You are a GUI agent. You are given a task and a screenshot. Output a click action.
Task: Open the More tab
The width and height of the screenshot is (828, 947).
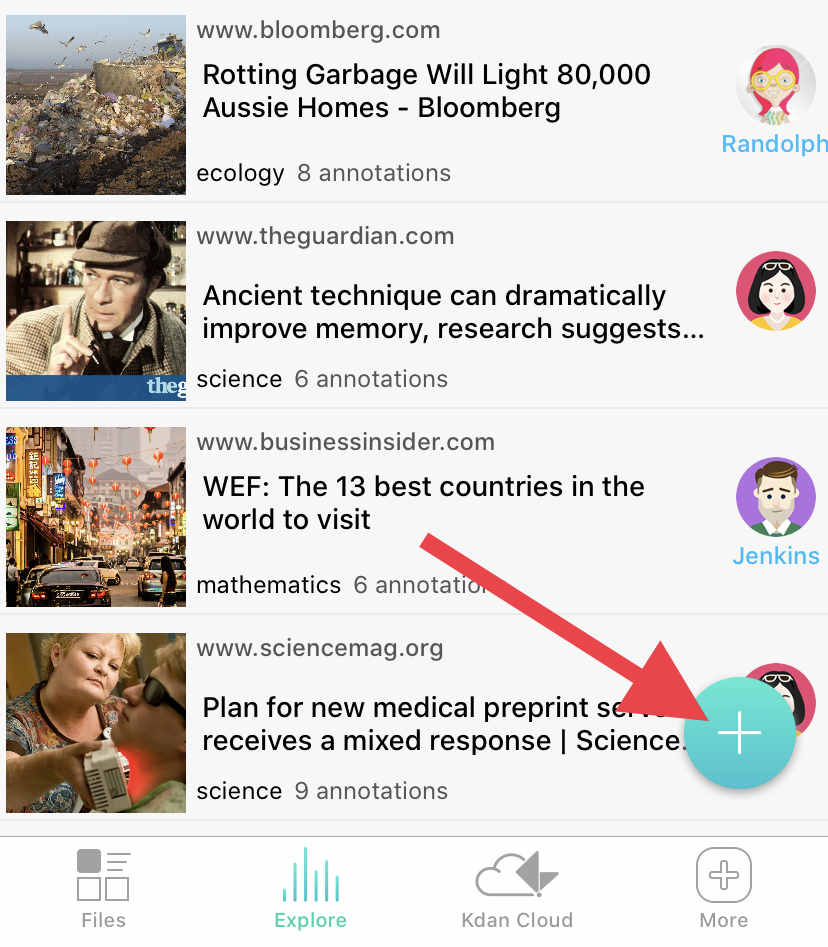click(x=724, y=887)
